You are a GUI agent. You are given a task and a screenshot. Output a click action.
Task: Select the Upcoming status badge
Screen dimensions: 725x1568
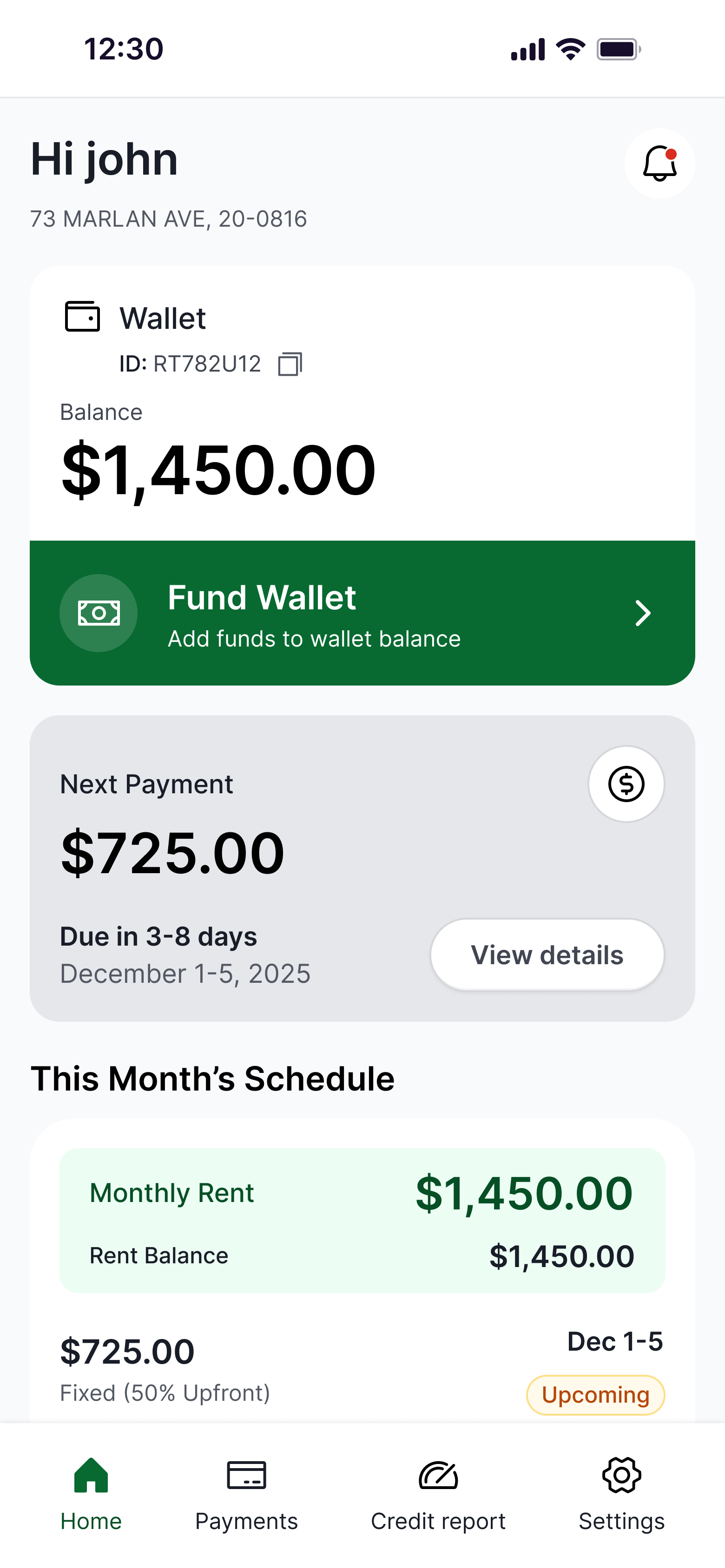(x=595, y=1395)
